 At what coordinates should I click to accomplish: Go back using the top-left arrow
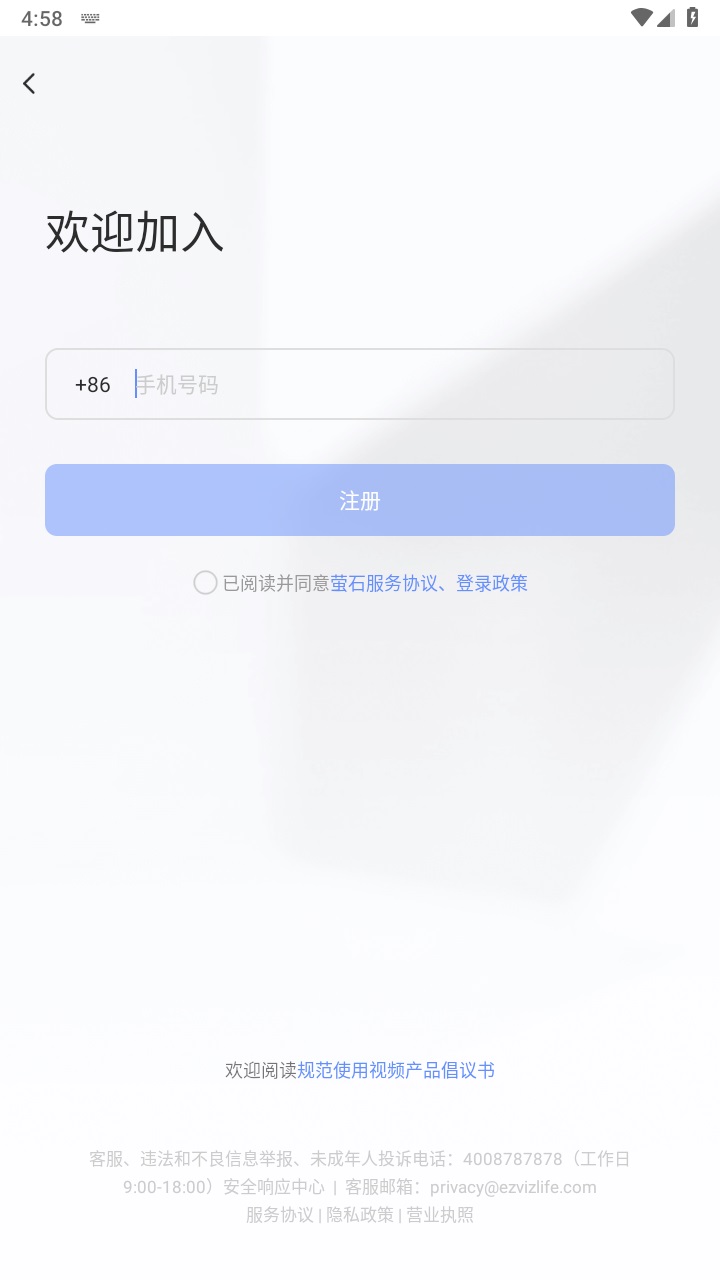(x=30, y=84)
